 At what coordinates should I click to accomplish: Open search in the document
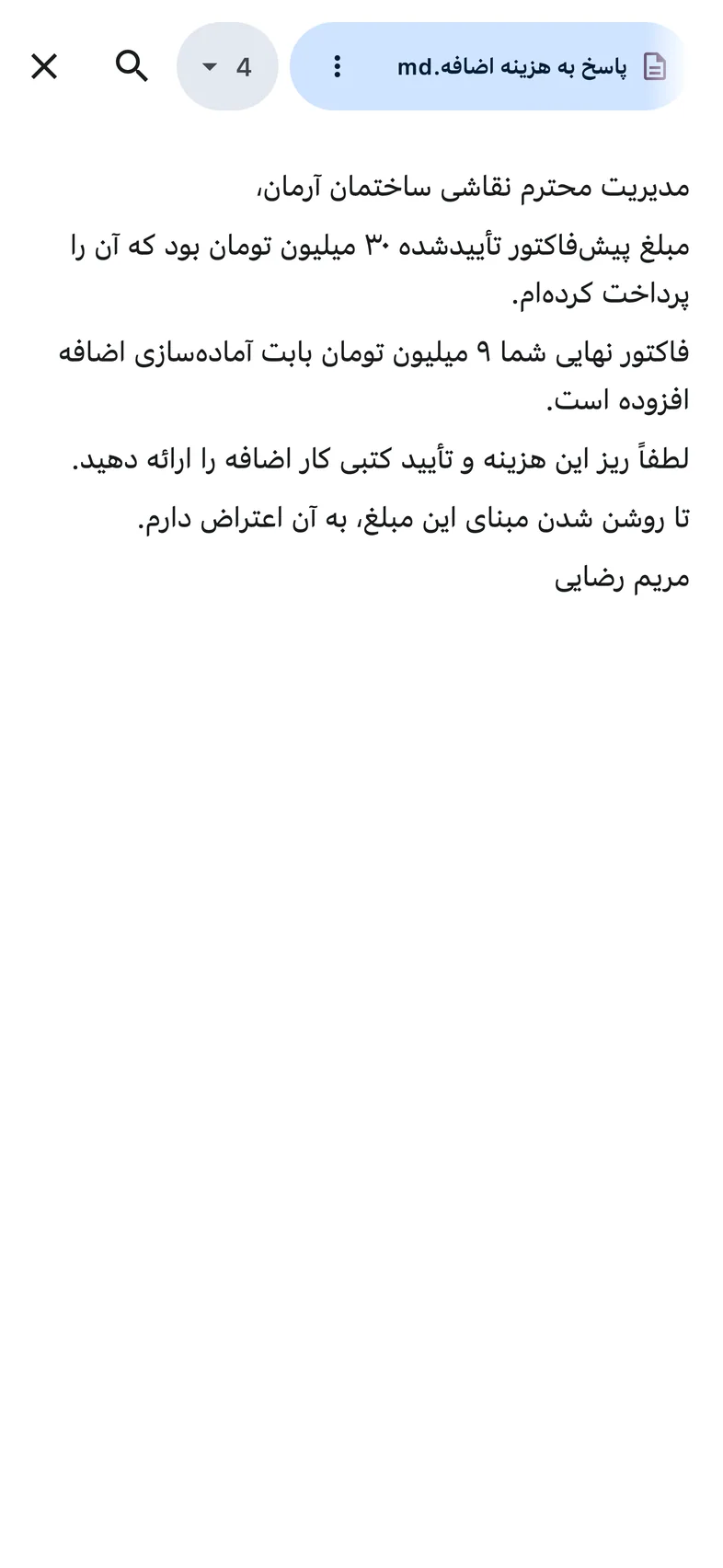132,66
